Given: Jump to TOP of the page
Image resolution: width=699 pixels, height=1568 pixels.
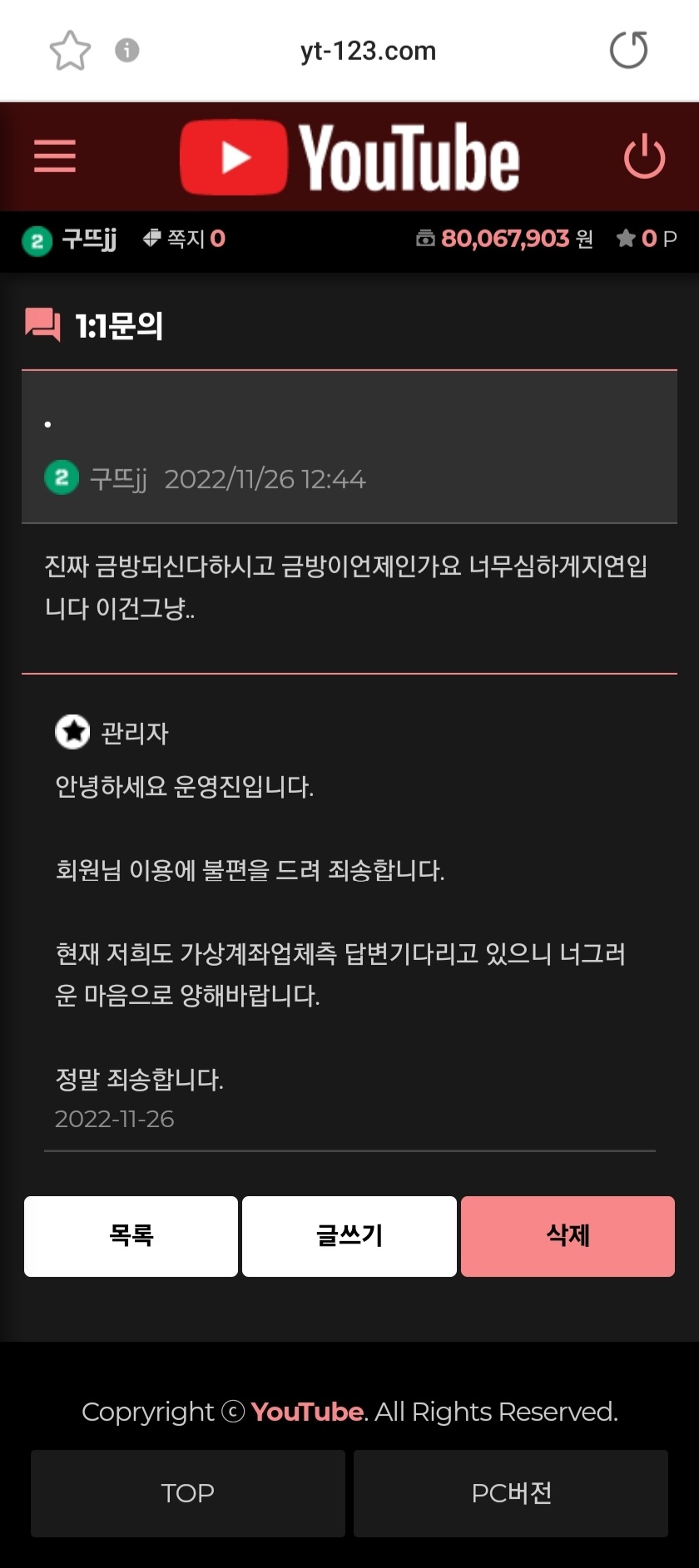Looking at the screenshot, I should [188, 1492].
